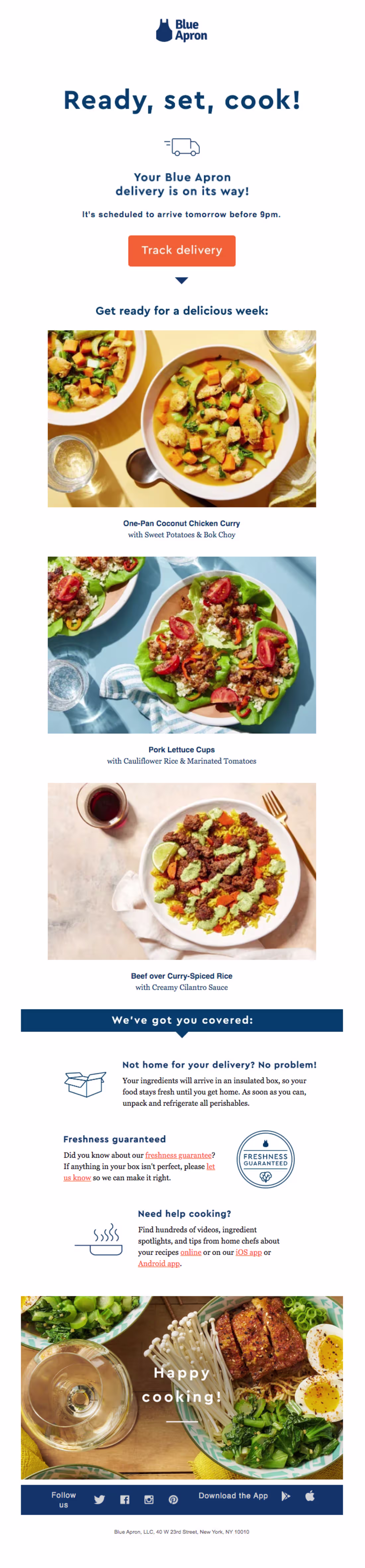Open Blue Apron's Pinterest page

coord(173,1499)
